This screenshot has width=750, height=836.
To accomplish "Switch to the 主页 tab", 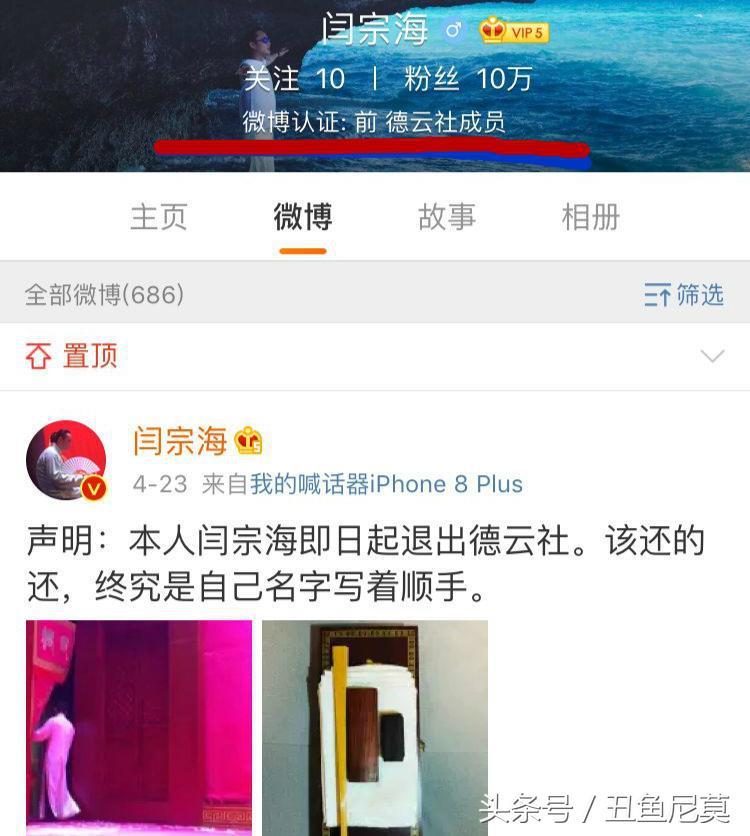I will (159, 217).
